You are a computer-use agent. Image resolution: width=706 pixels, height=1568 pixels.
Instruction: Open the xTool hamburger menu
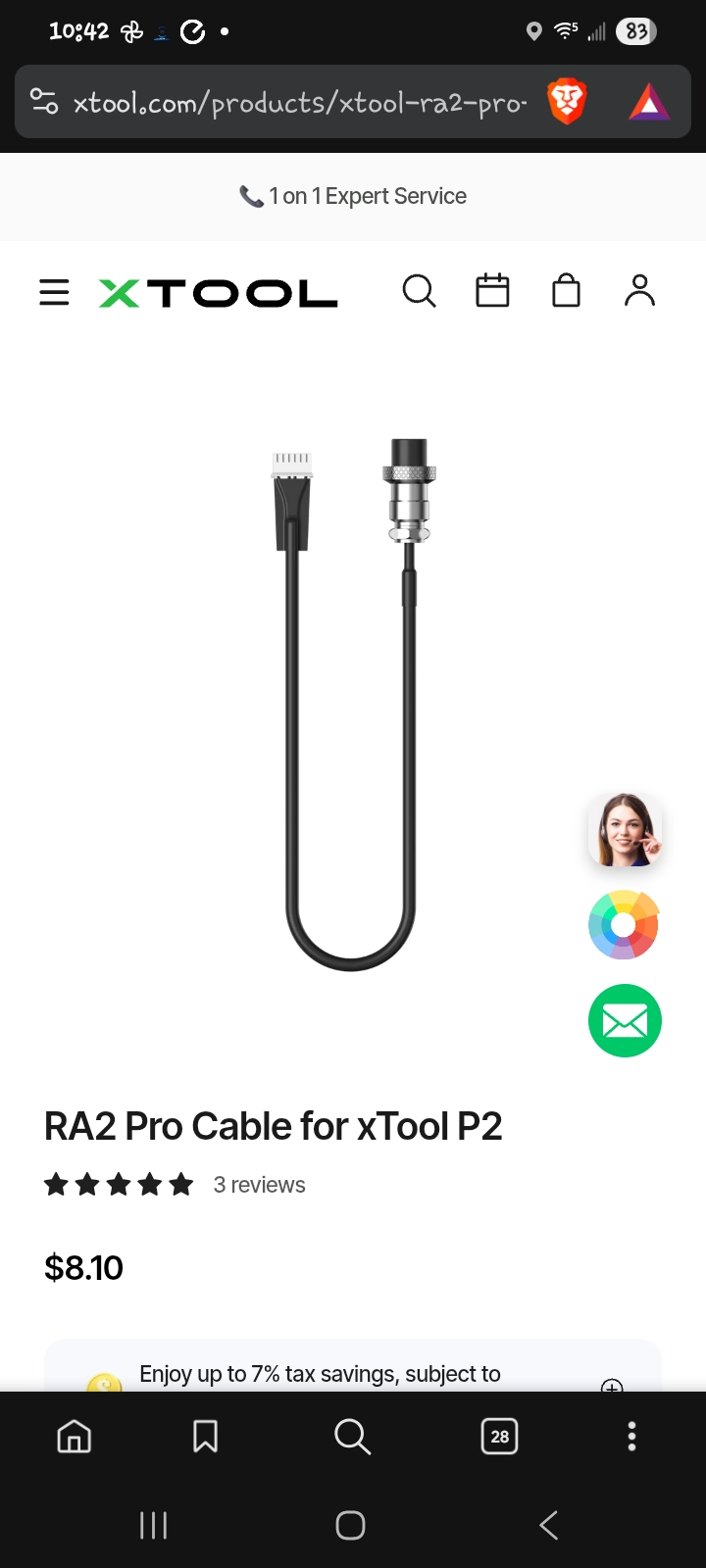tap(54, 292)
